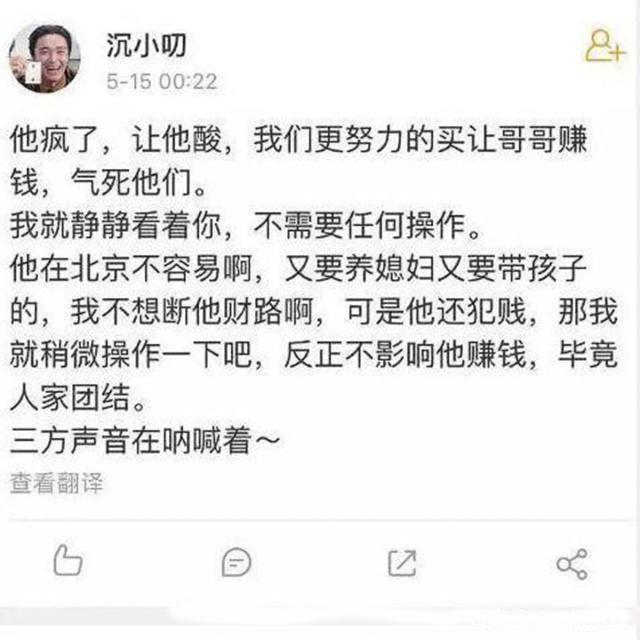The image size is (640, 640).
Task: Open the comments on this post
Action: [x=236, y=562]
